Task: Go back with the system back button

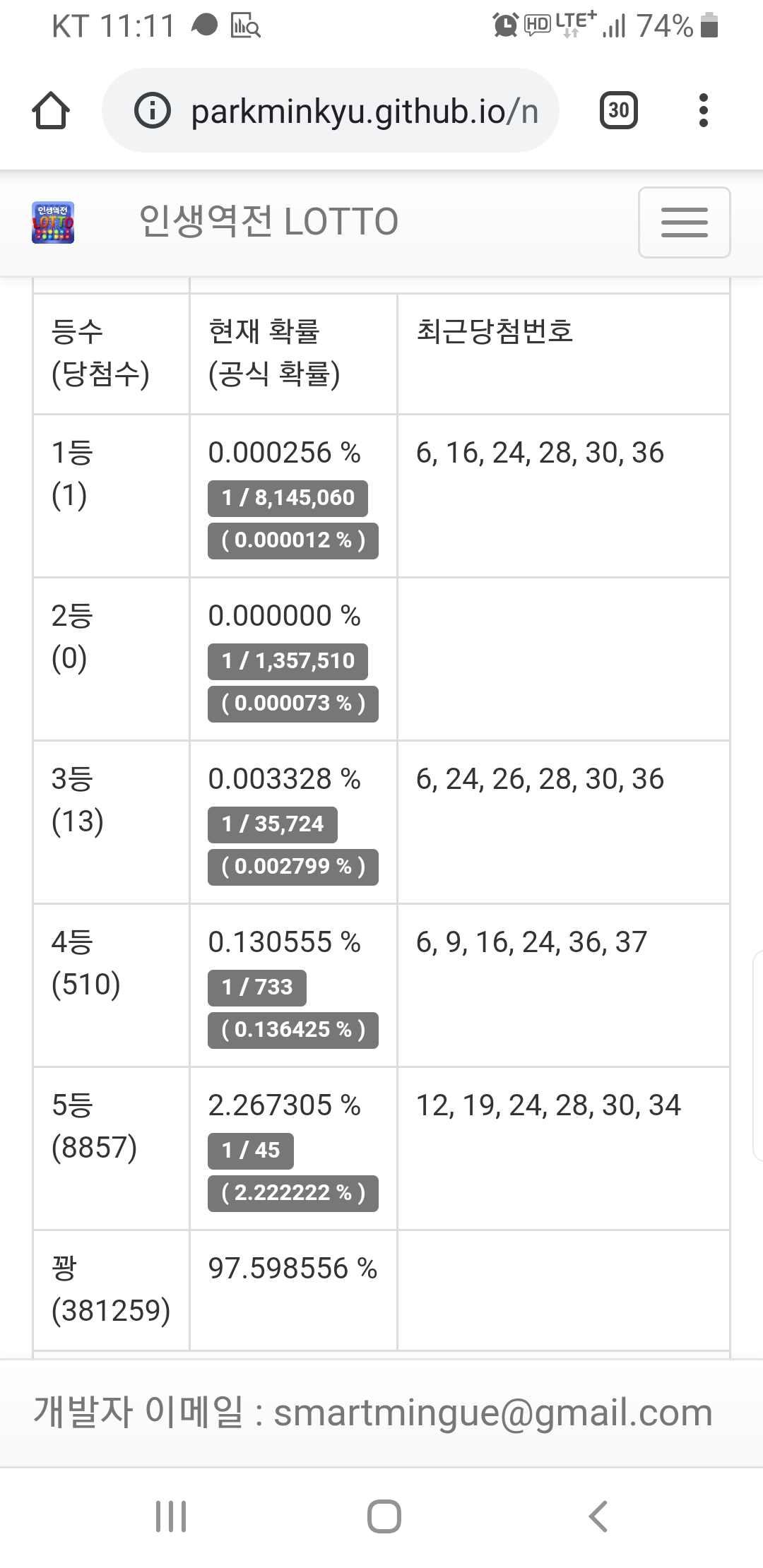Action: coord(598,1516)
